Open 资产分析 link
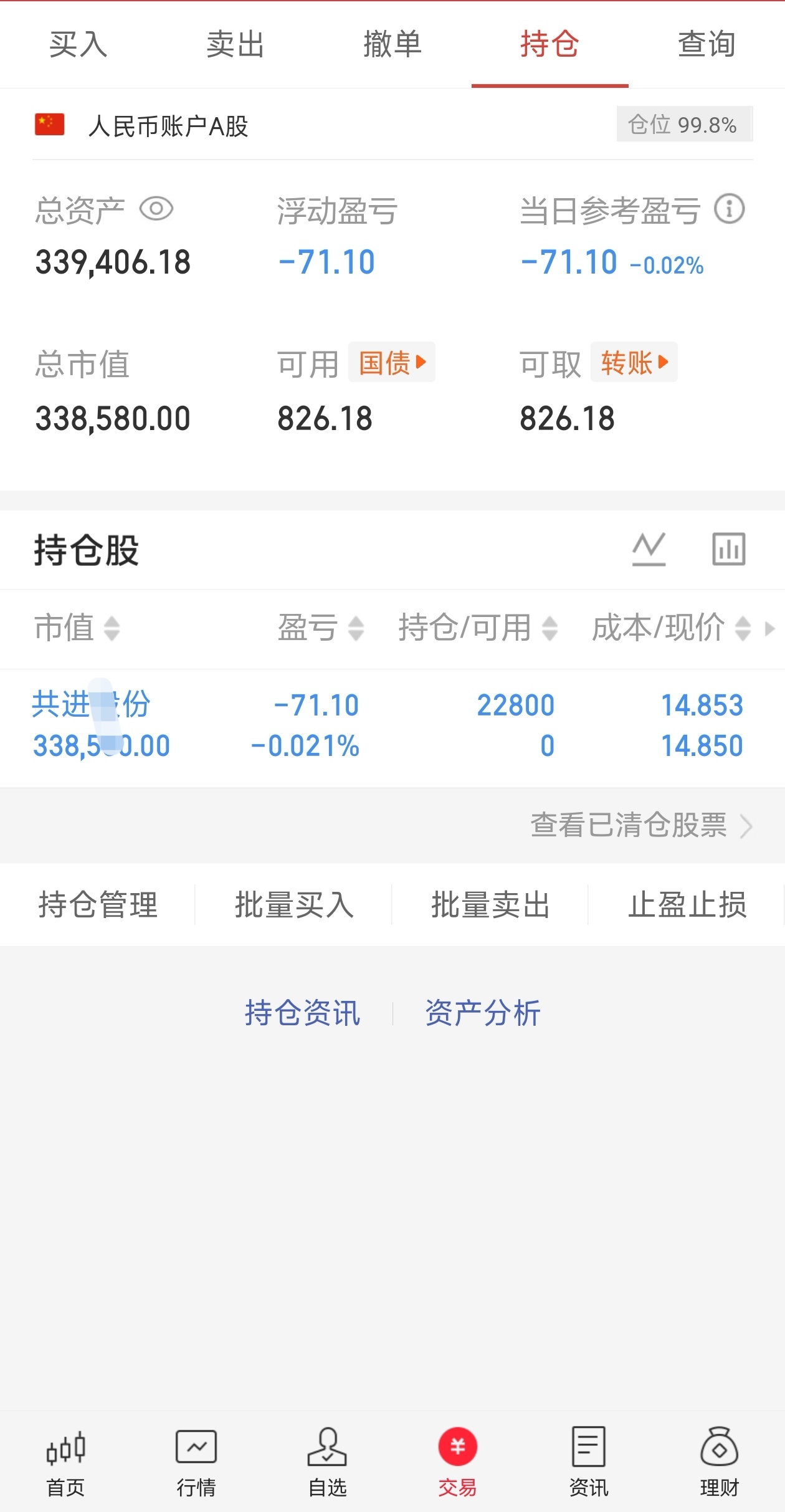The image size is (785, 1512). [x=482, y=1013]
